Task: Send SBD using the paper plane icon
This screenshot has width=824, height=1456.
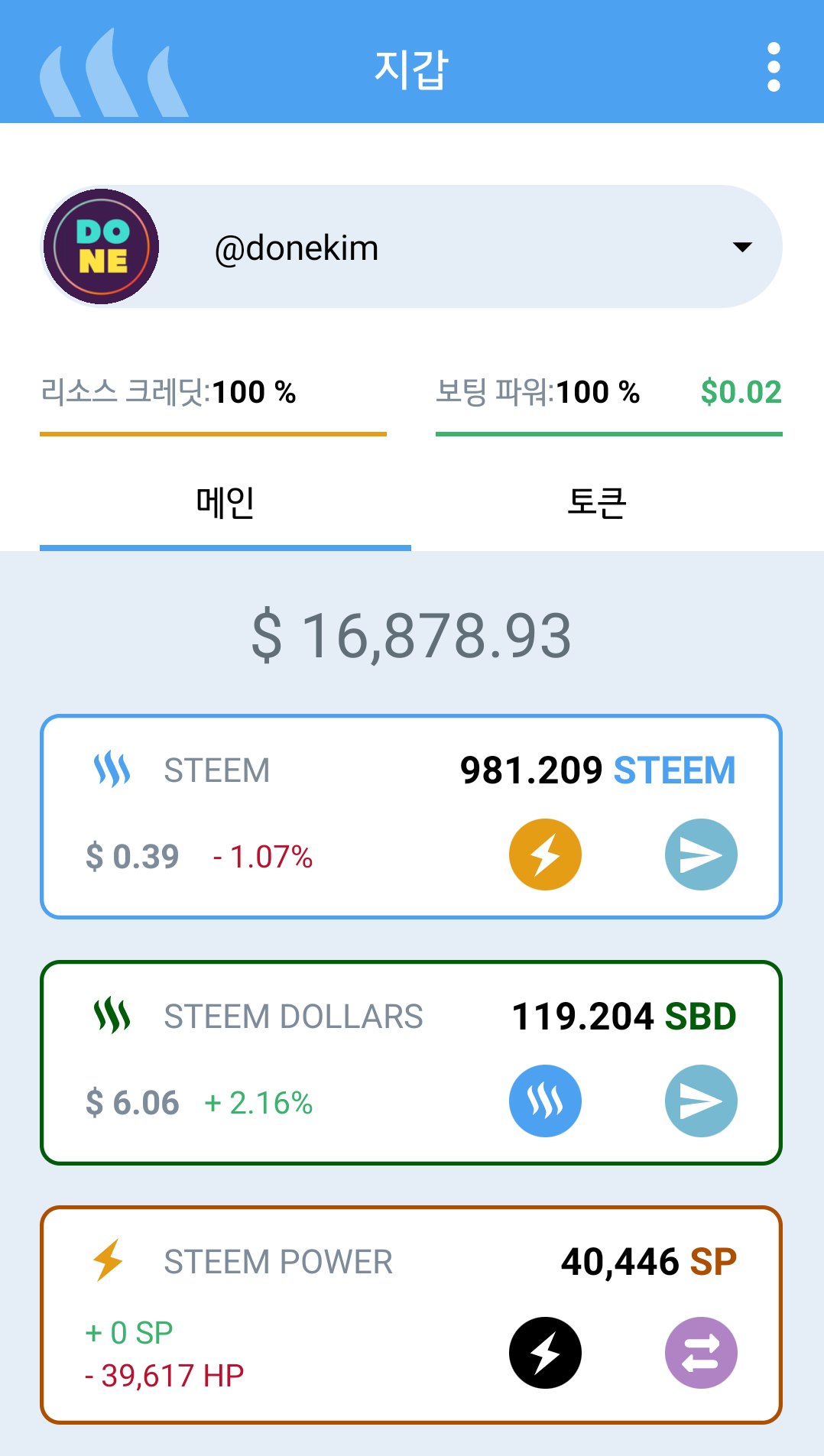Action: coord(700,1101)
